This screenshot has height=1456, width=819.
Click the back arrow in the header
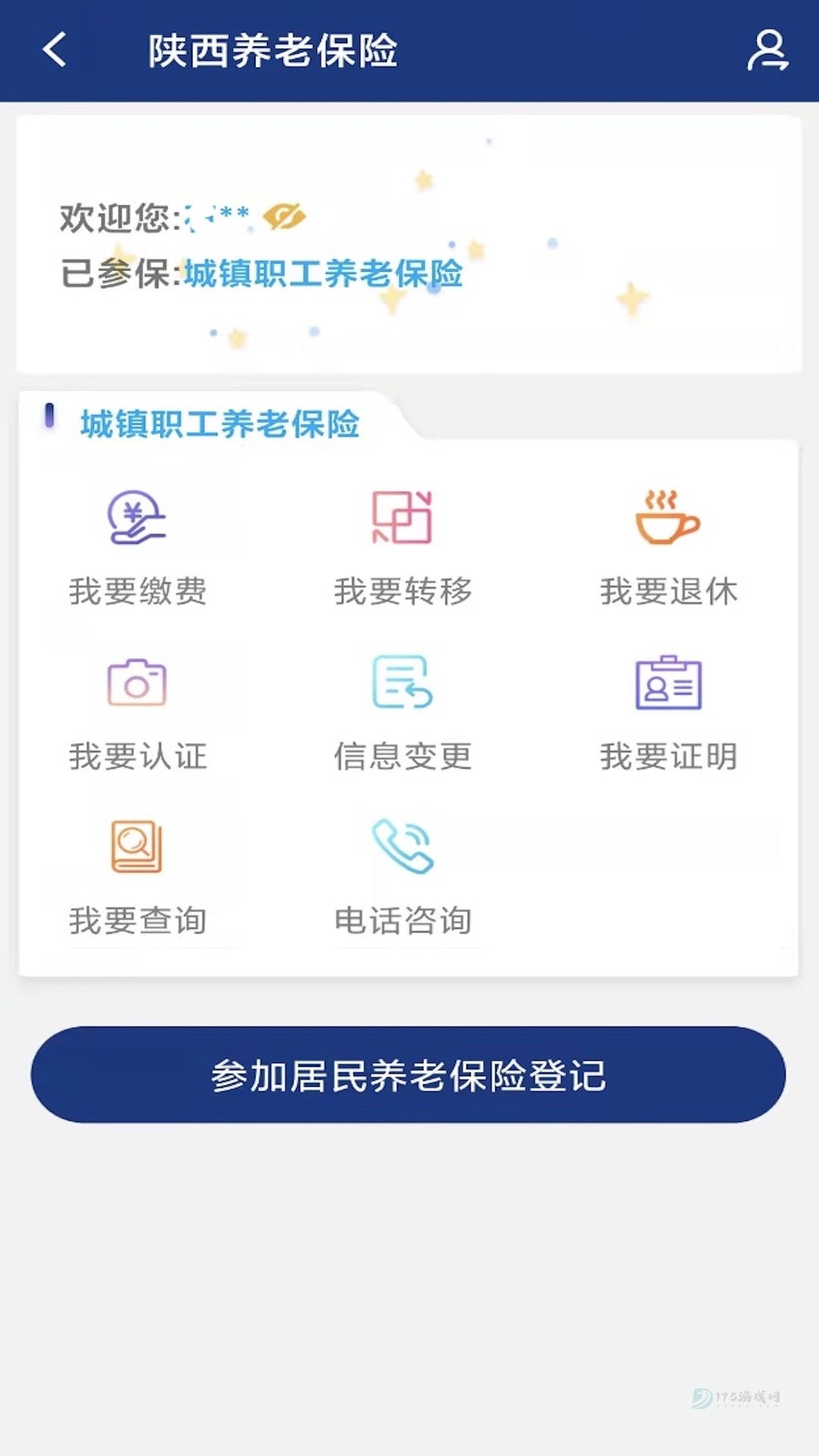point(53,50)
